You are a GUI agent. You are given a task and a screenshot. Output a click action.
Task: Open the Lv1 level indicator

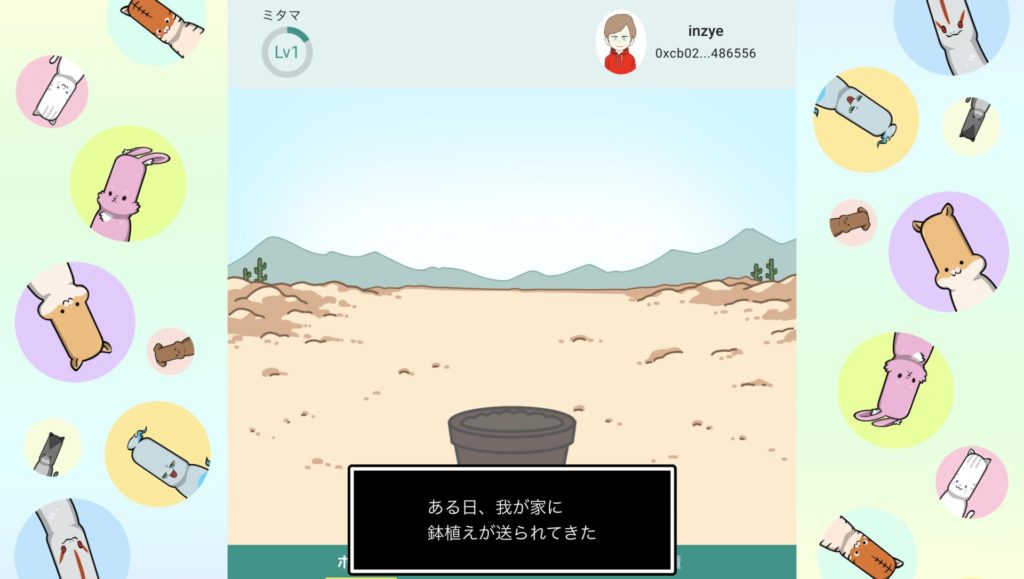287,52
